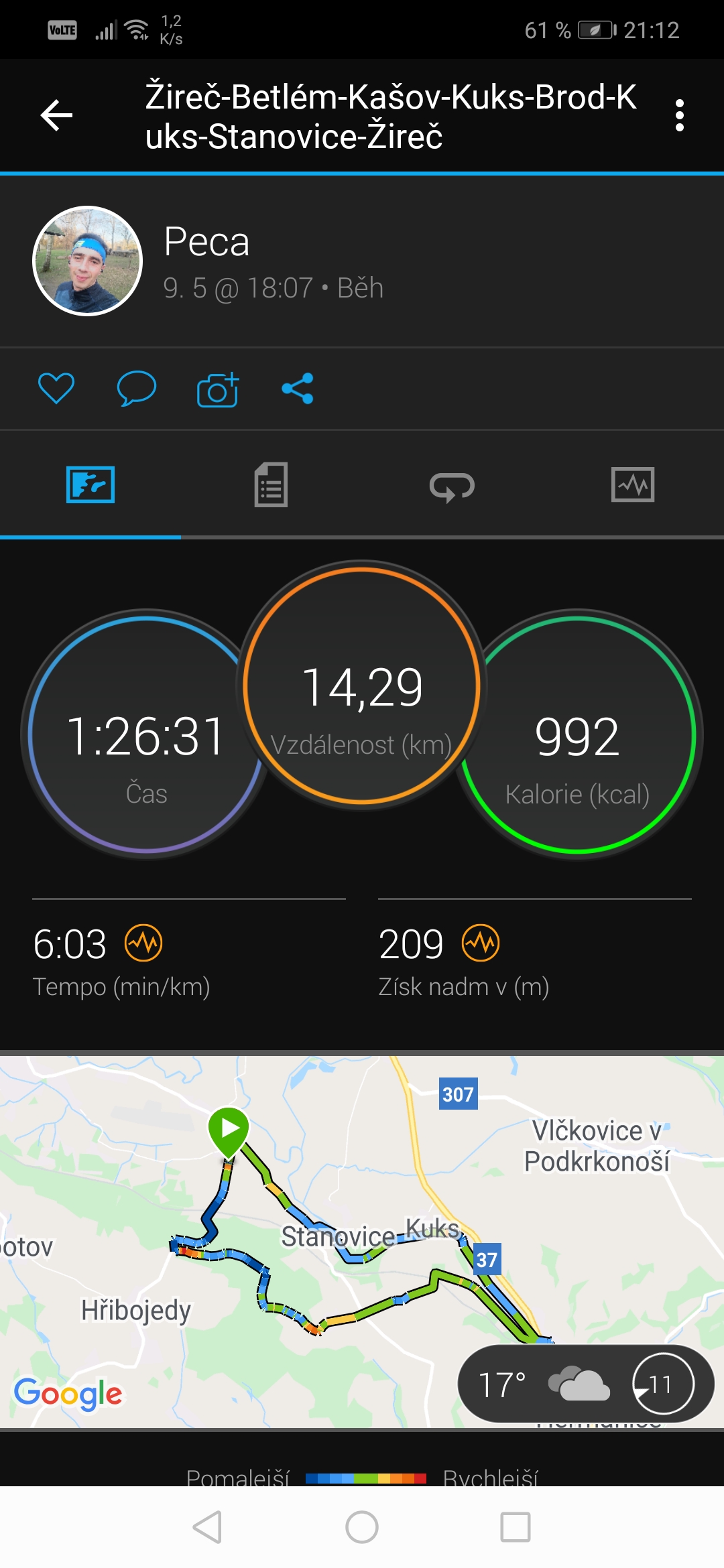The image size is (724, 1568).
Task: Open the route map
Action: 362,1241
